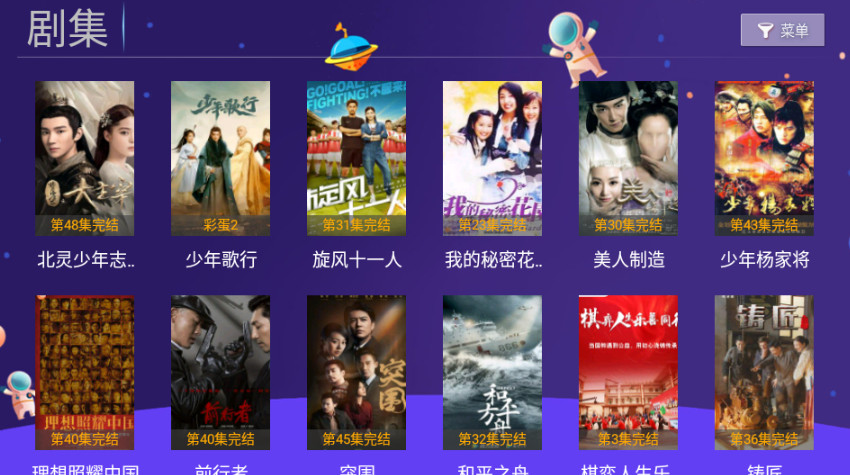Select 少年杨家将 series
850x475 pixels.
click(x=764, y=158)
